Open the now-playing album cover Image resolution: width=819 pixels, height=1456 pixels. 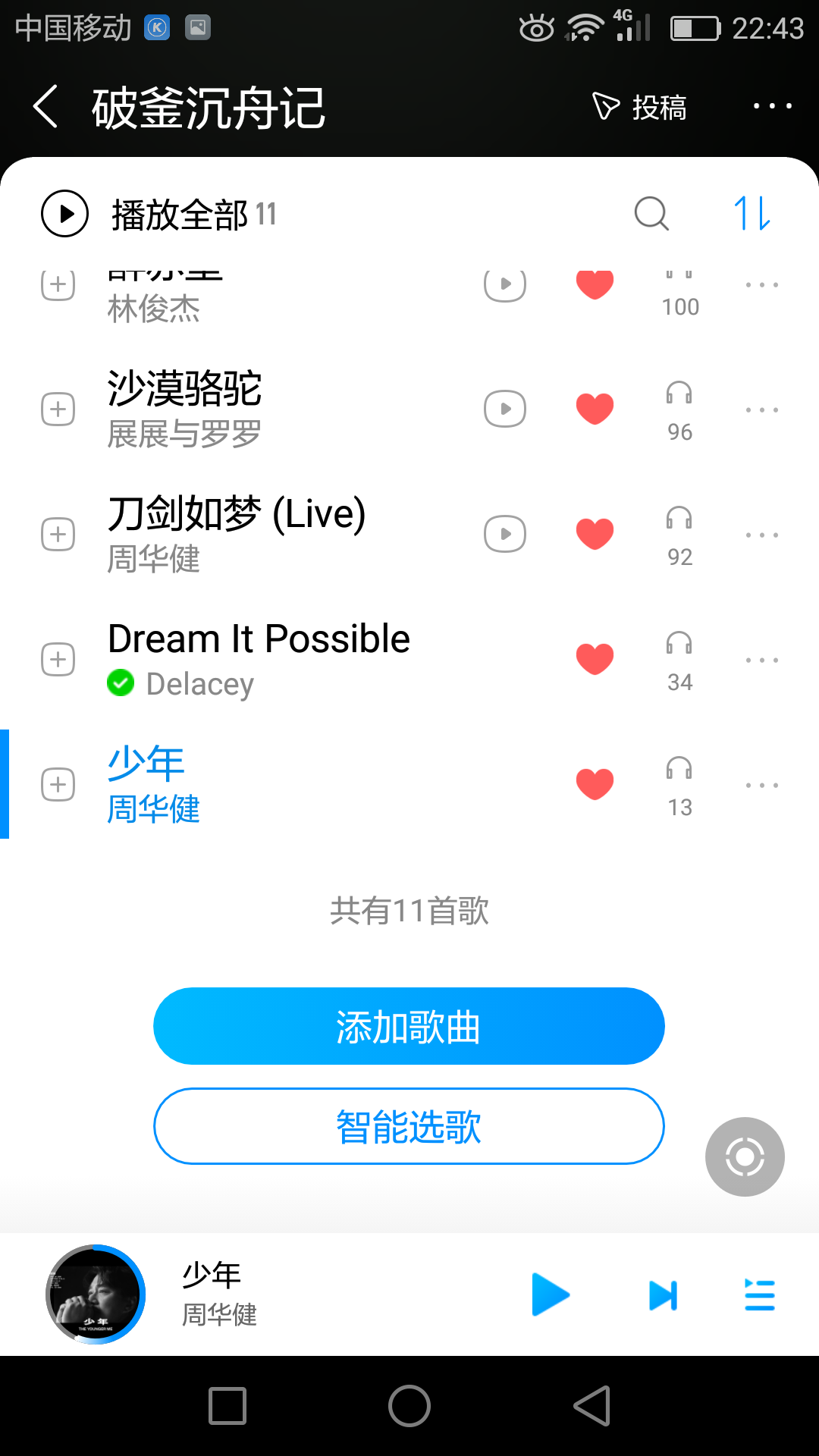[96, 1294]
